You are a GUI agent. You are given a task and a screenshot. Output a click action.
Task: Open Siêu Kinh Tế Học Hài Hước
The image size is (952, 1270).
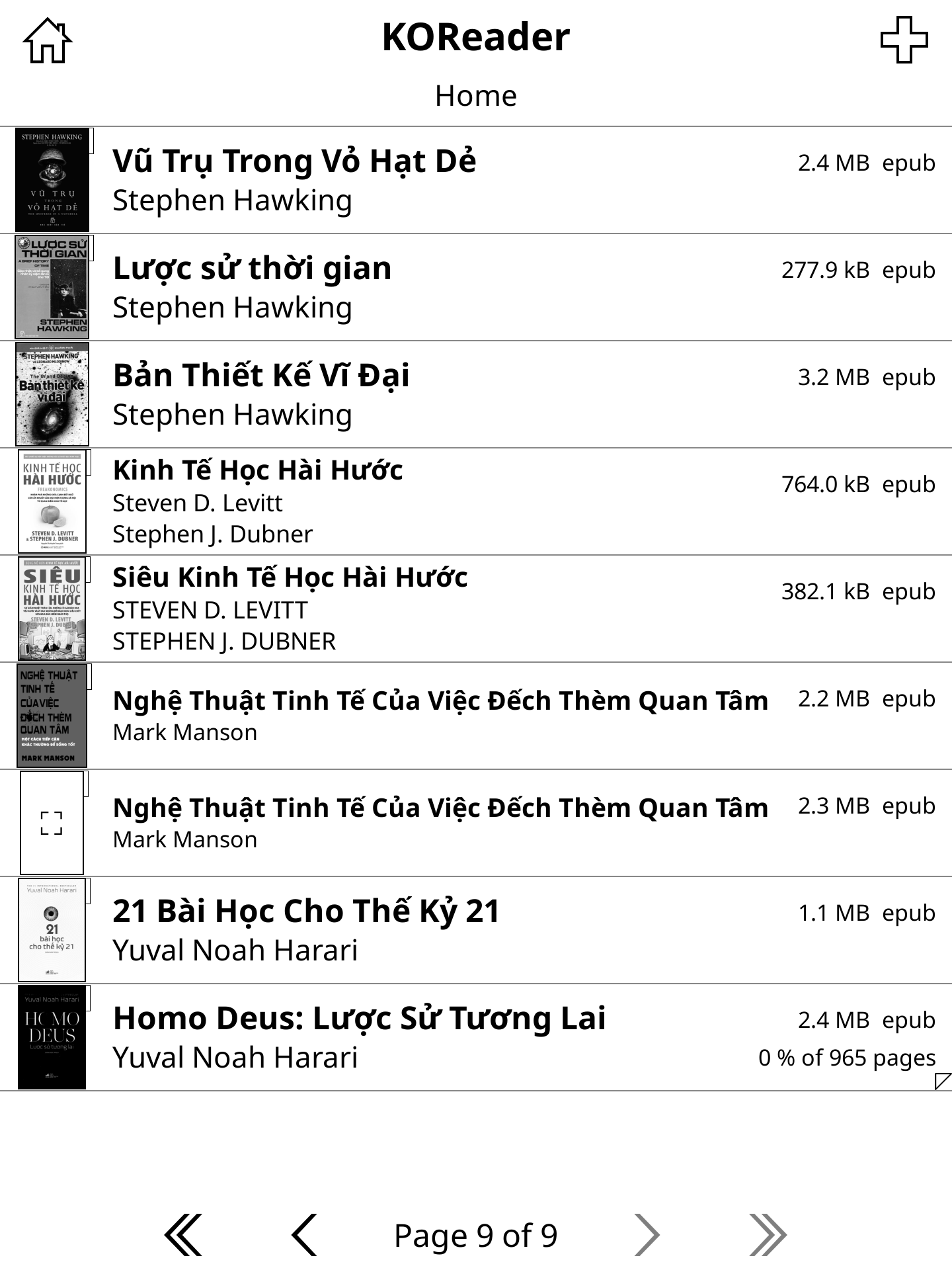290,578
